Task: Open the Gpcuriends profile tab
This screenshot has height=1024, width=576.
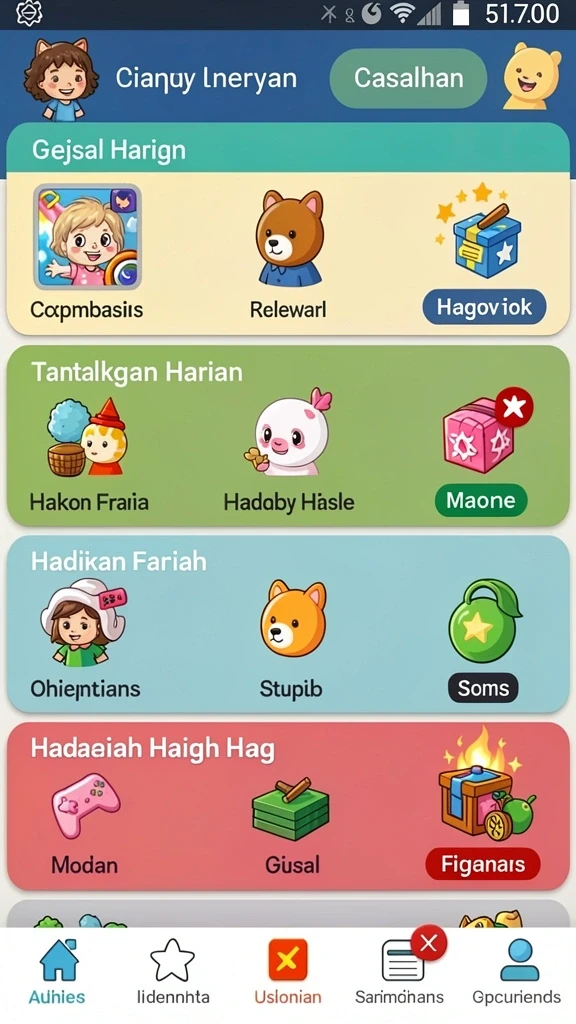Action: tap(517, 972)
